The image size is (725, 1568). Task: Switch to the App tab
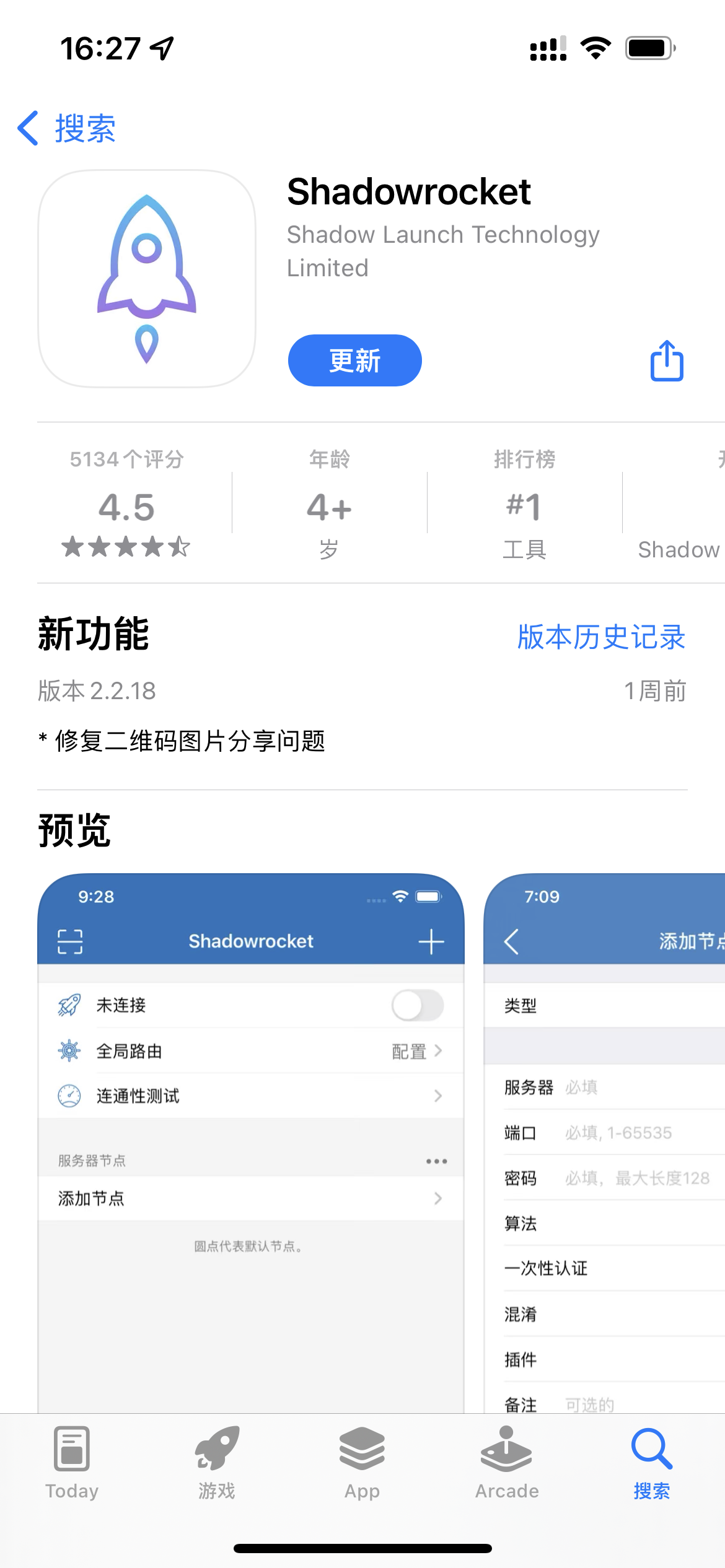click(362, 1463)
